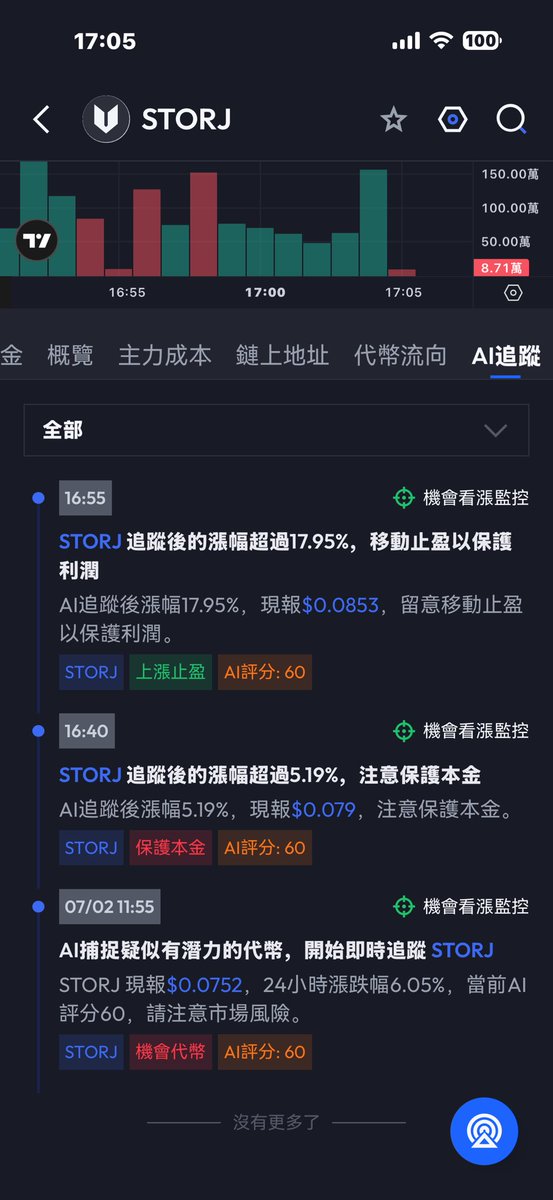
Task: Tap the 機會代幣 tag
Action: (170, 1052)
